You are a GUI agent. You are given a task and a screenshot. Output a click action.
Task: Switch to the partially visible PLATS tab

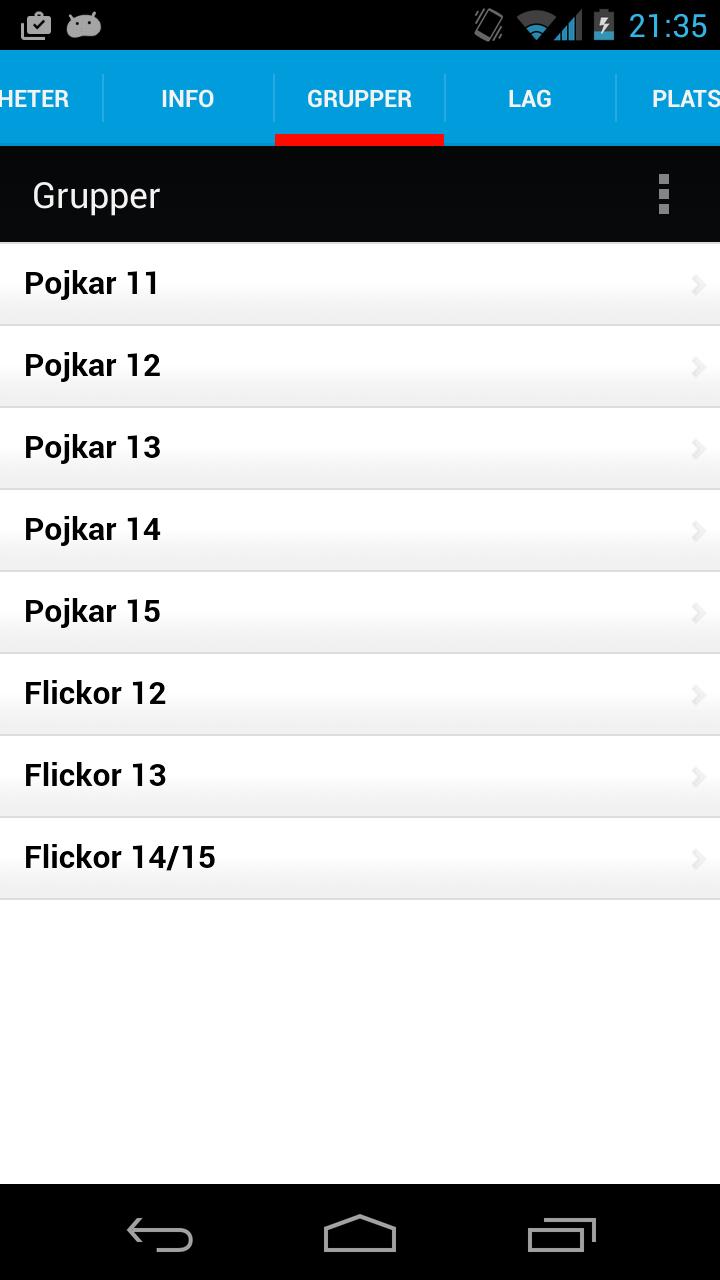pyautogui.click(x=669, y=99)
